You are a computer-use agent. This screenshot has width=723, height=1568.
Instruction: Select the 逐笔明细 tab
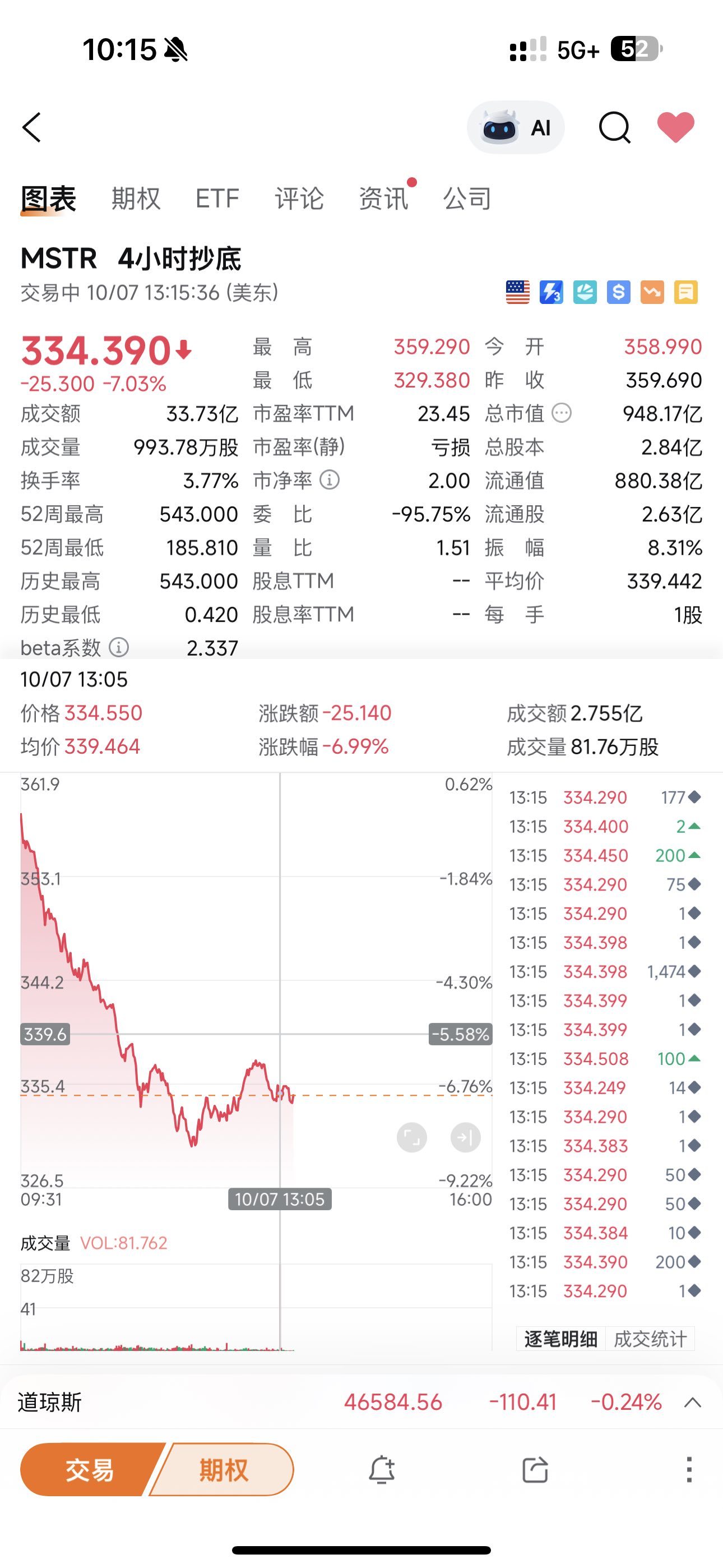[560, 1339]
